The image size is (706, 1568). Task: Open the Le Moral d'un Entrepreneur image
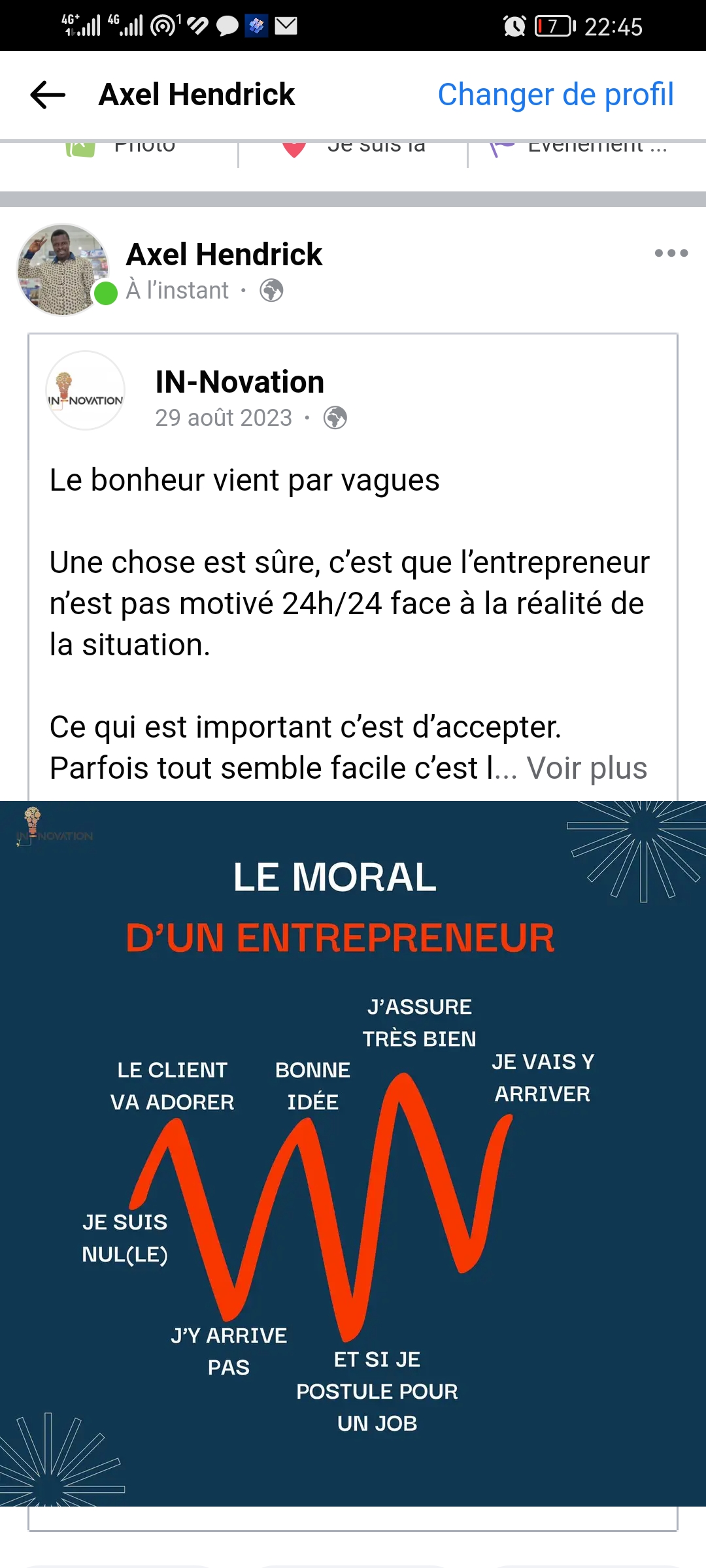pos(353,1153)
